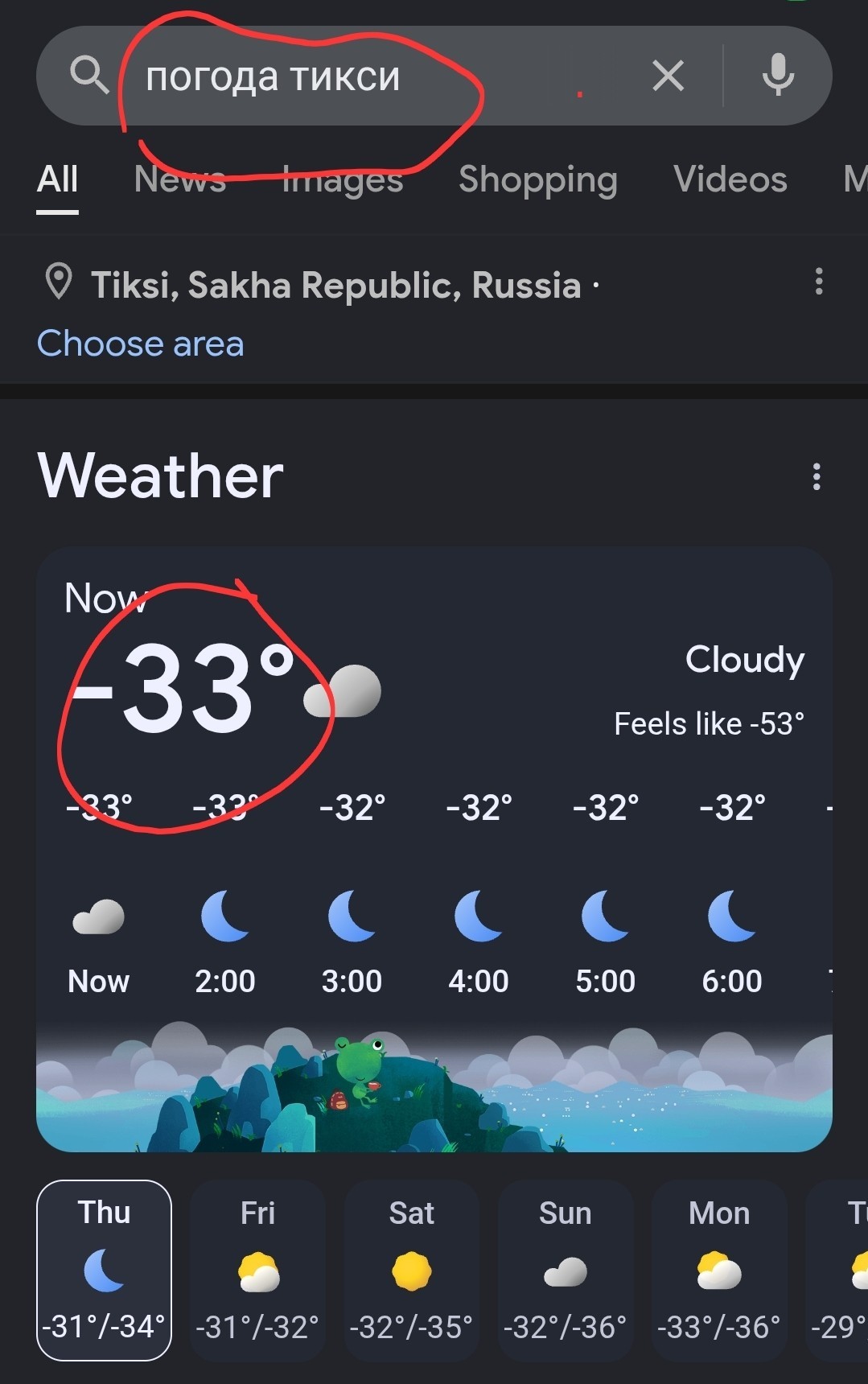Viewport: 868px width, 1384px height.
Task: Show Friday's forecast
Action: coord(257,1270)
